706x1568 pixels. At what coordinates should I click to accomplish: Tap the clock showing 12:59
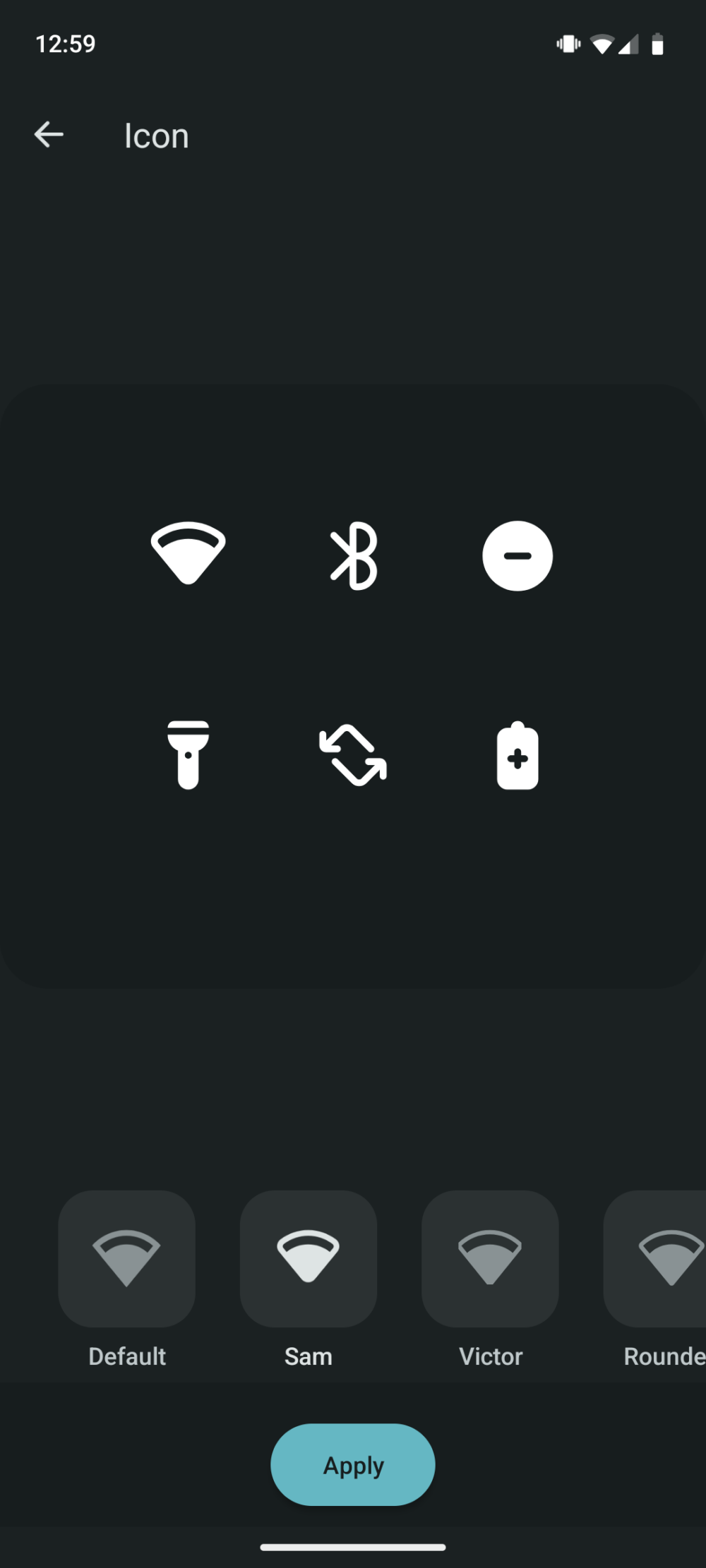[x=66, y=43]
